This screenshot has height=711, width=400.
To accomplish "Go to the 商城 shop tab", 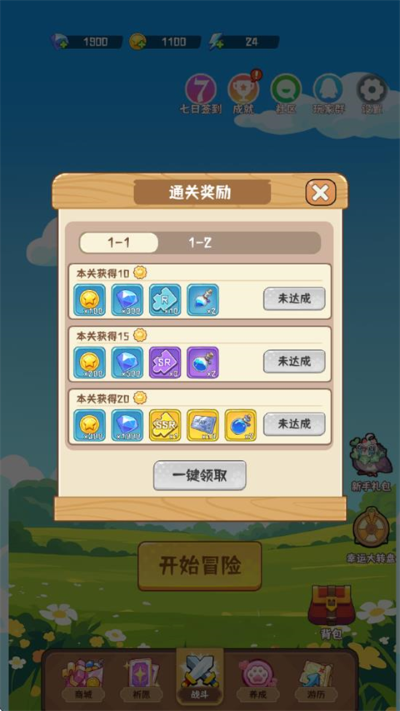I will [83, 680].
